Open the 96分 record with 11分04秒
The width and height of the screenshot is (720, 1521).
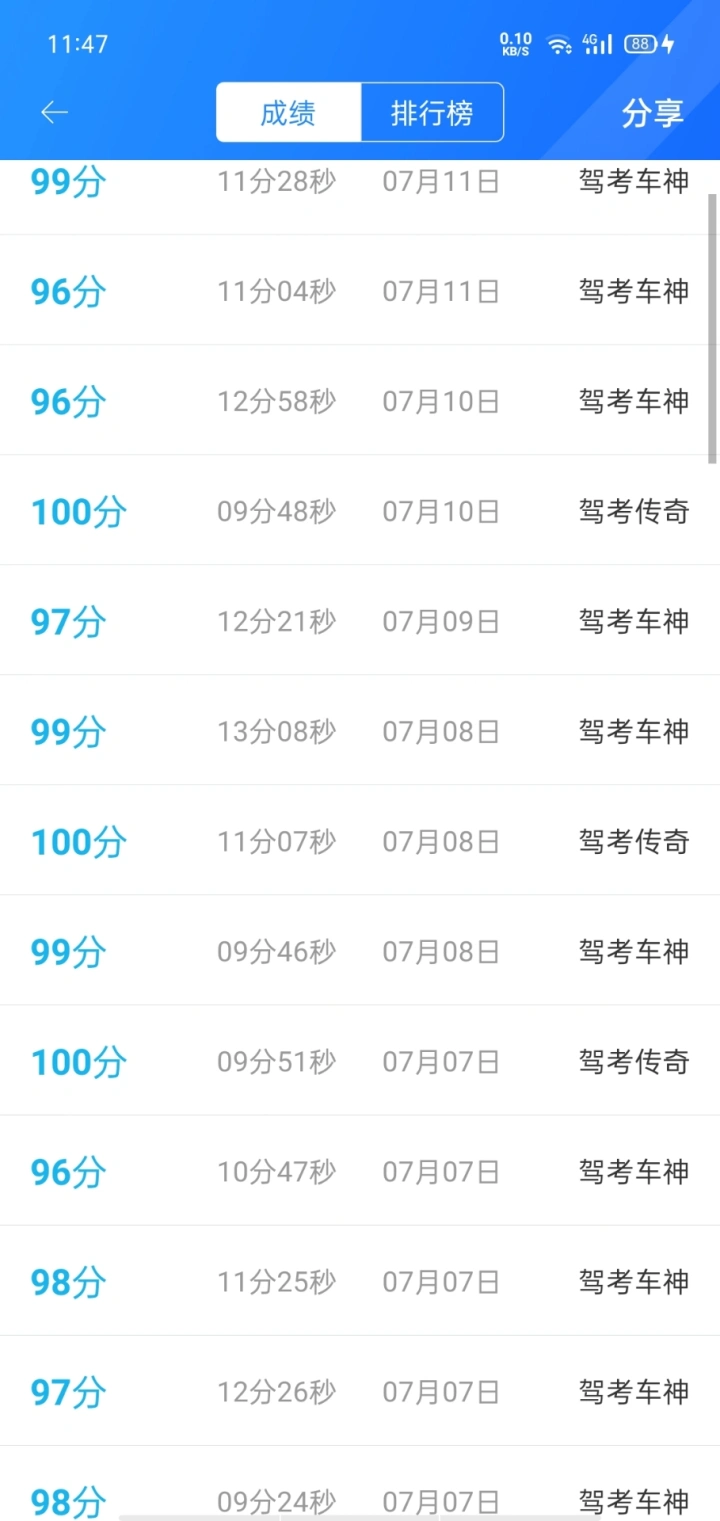pos(360,291)
